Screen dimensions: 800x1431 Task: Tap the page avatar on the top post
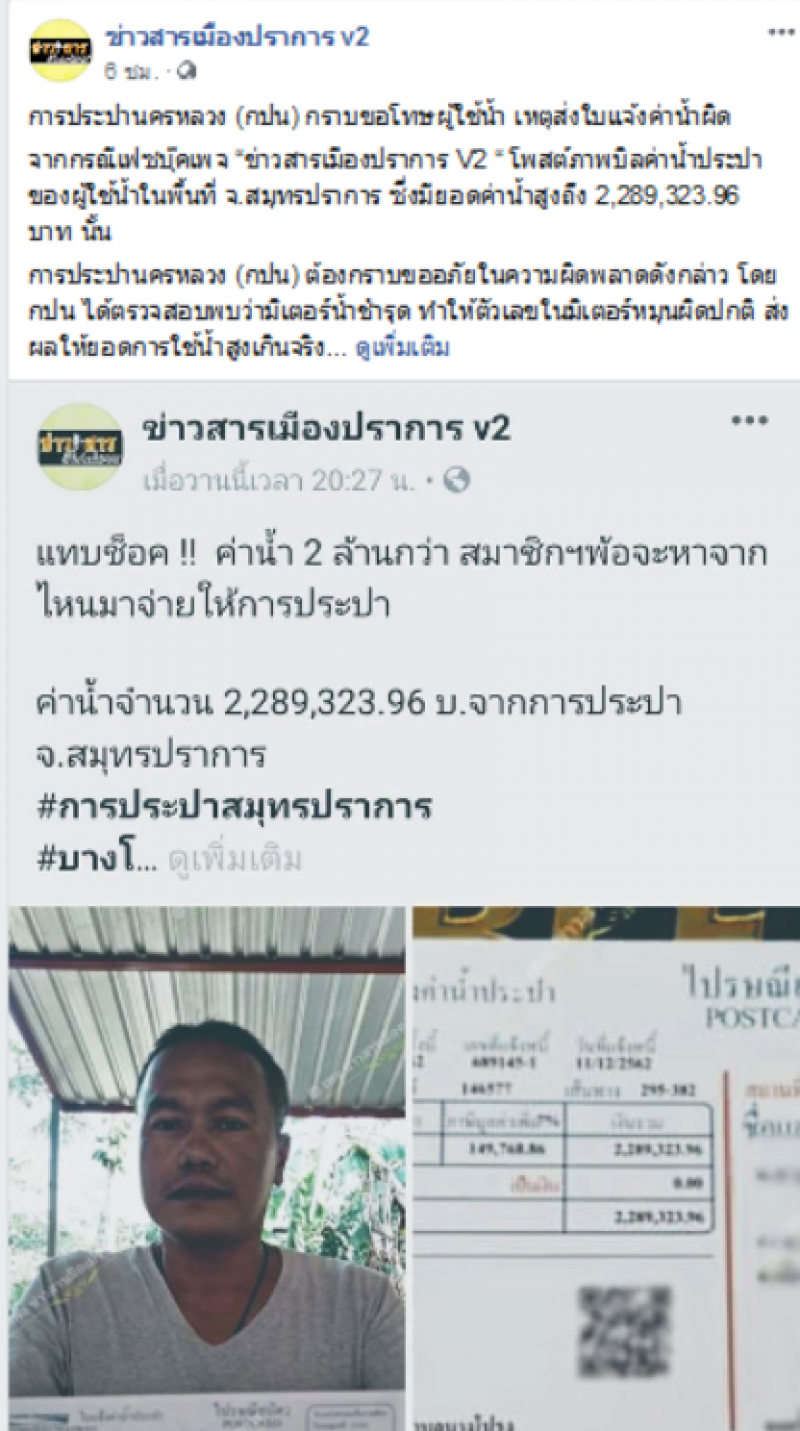point(59,49)
